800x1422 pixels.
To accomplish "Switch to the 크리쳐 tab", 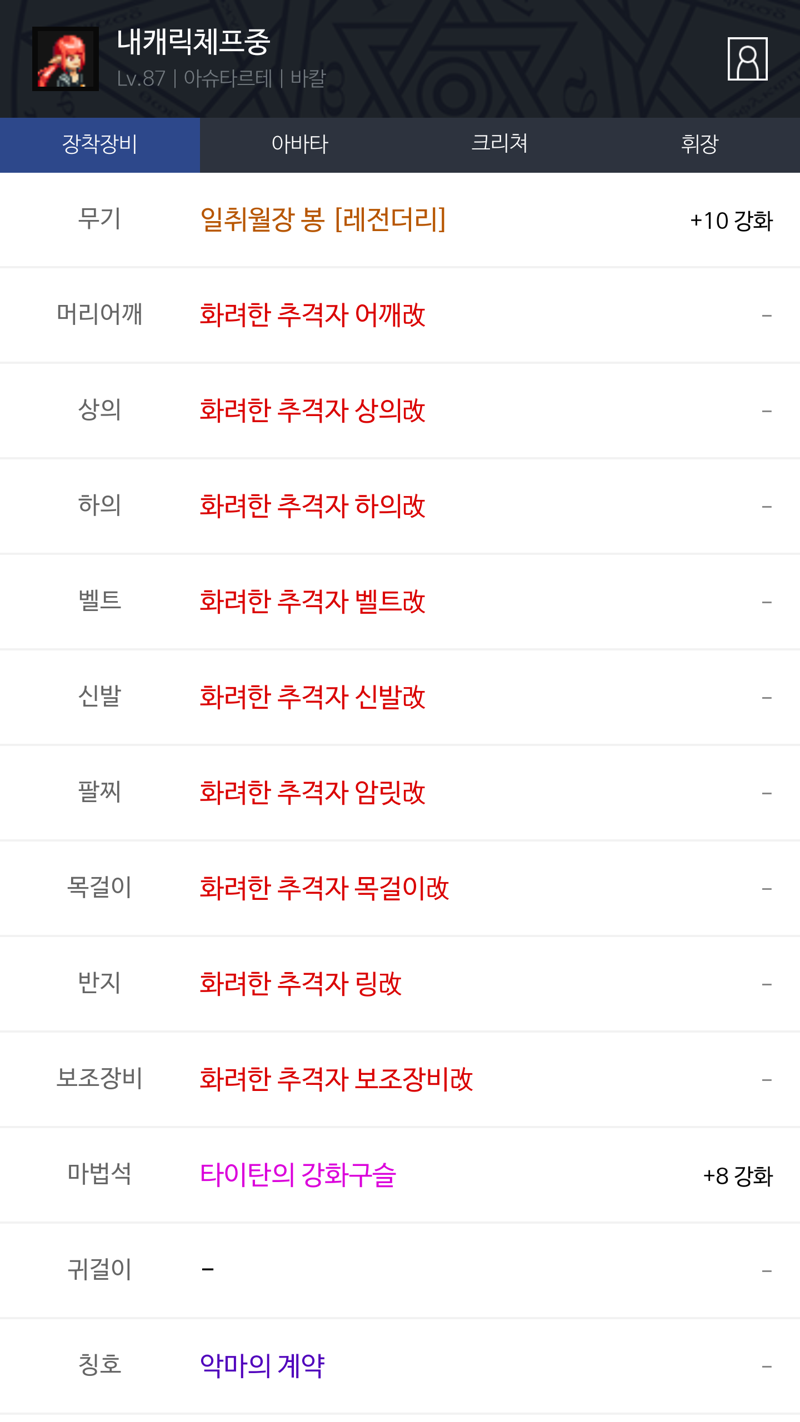I will click(500, 144).
